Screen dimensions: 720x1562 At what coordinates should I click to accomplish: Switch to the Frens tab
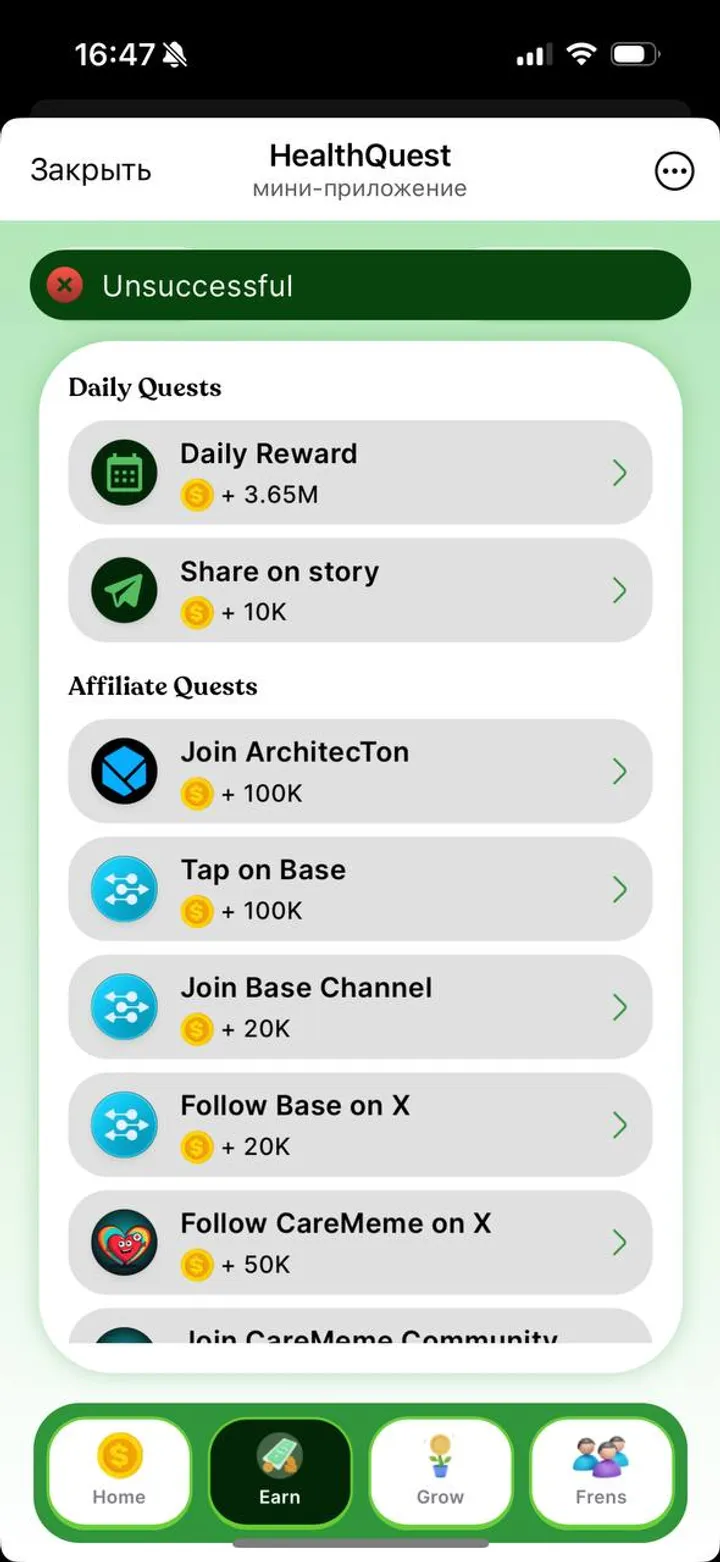[601, 1470]
